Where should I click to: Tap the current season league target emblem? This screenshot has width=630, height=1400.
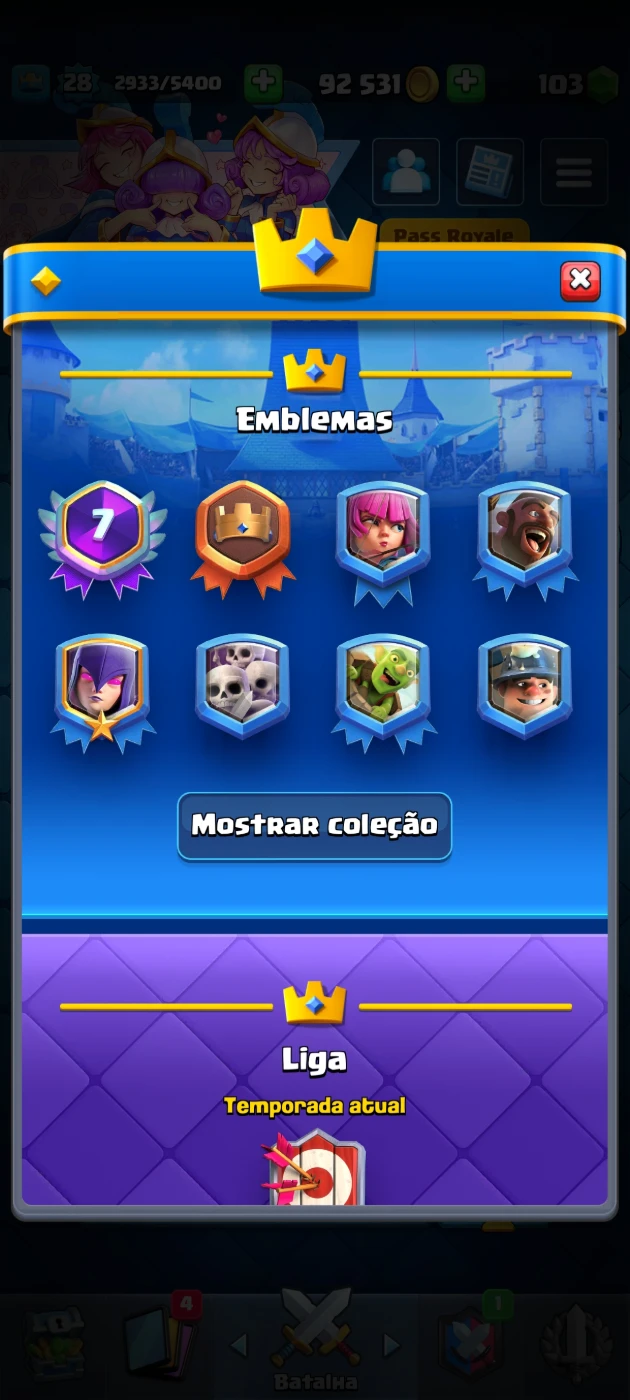tap(314, 1170)
